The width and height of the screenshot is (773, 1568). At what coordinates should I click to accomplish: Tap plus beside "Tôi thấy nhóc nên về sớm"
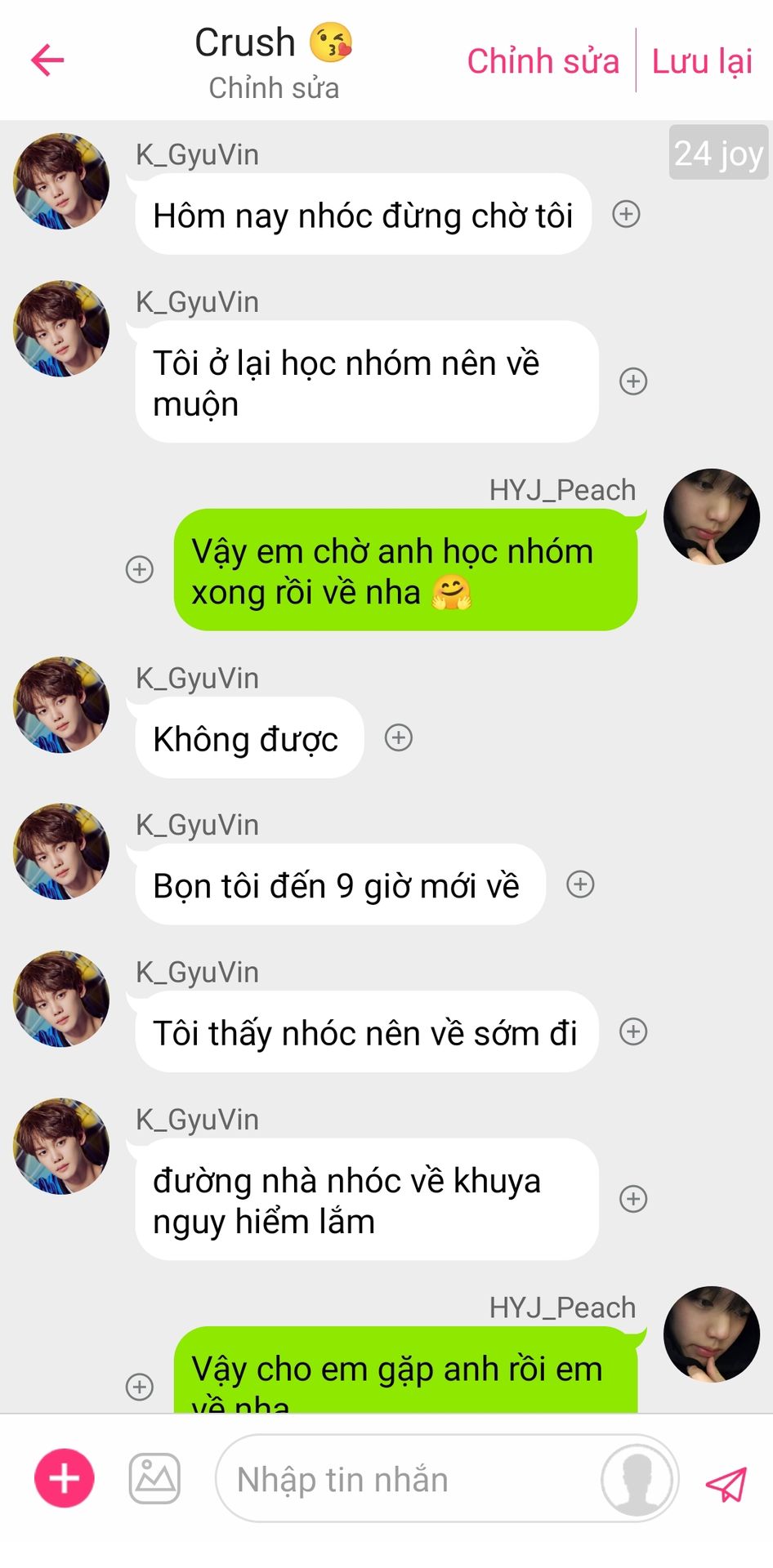tap(633, 1031)
